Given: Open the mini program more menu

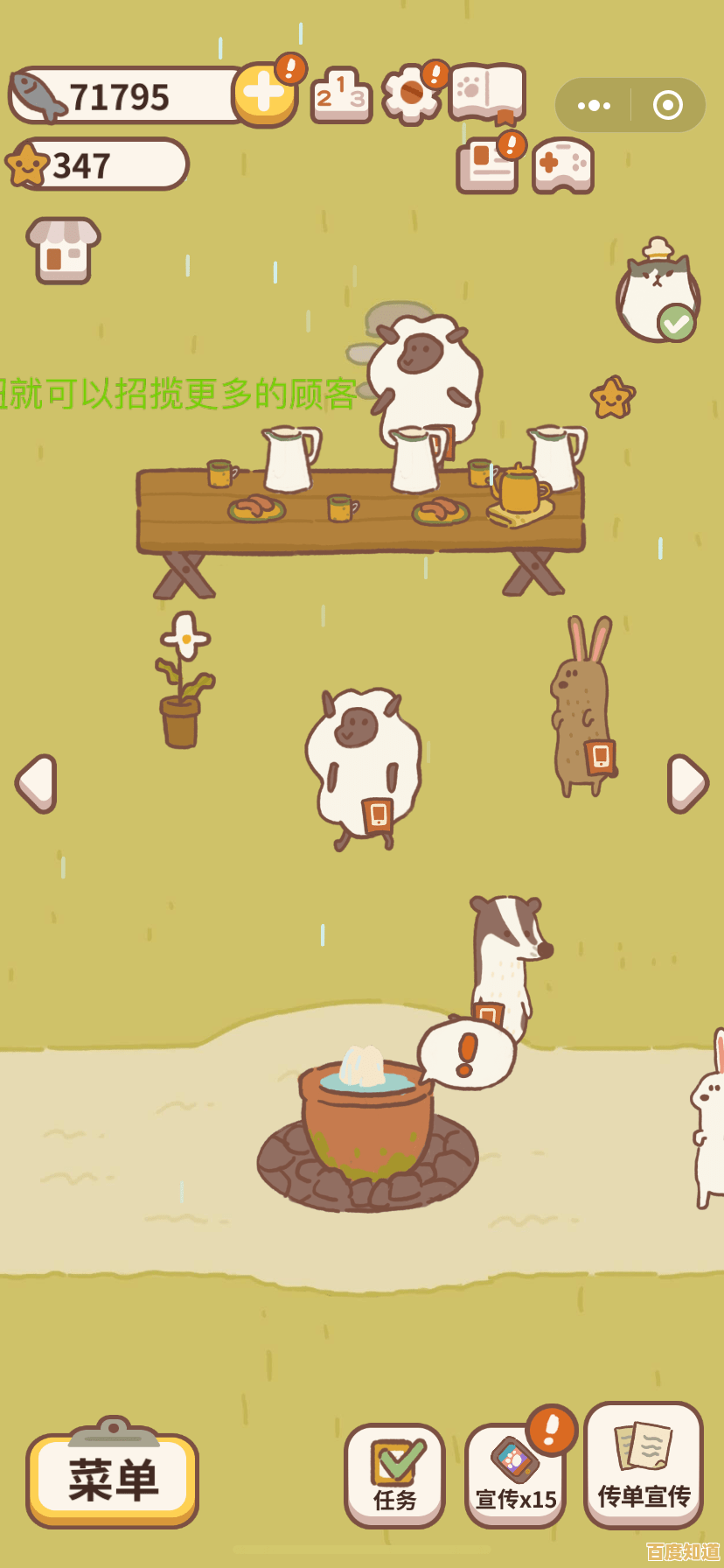Looking at the screenshot, I should pyautogui.click(x=595, y=106).
